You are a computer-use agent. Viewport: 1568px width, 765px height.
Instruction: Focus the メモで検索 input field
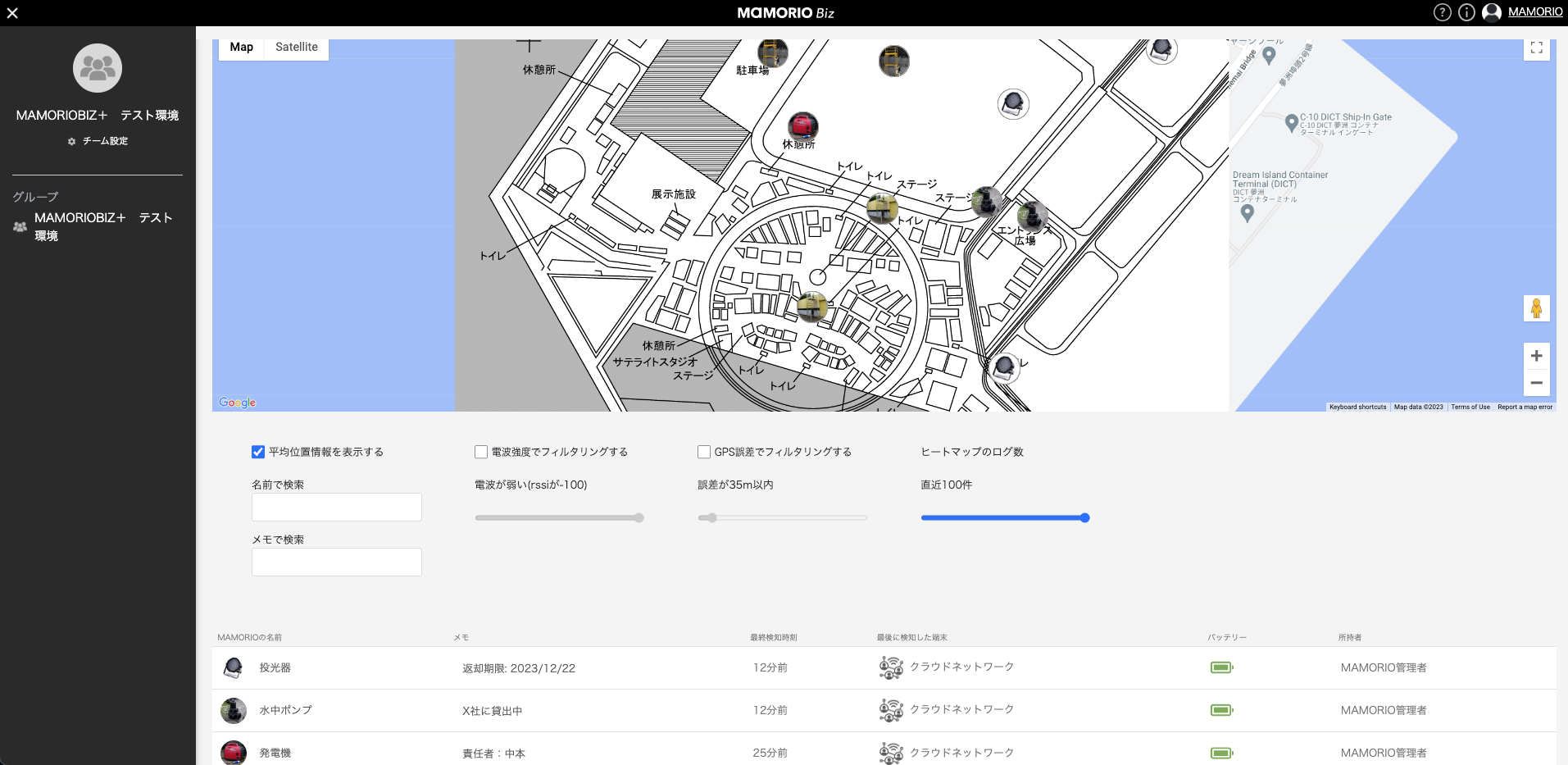337,562
